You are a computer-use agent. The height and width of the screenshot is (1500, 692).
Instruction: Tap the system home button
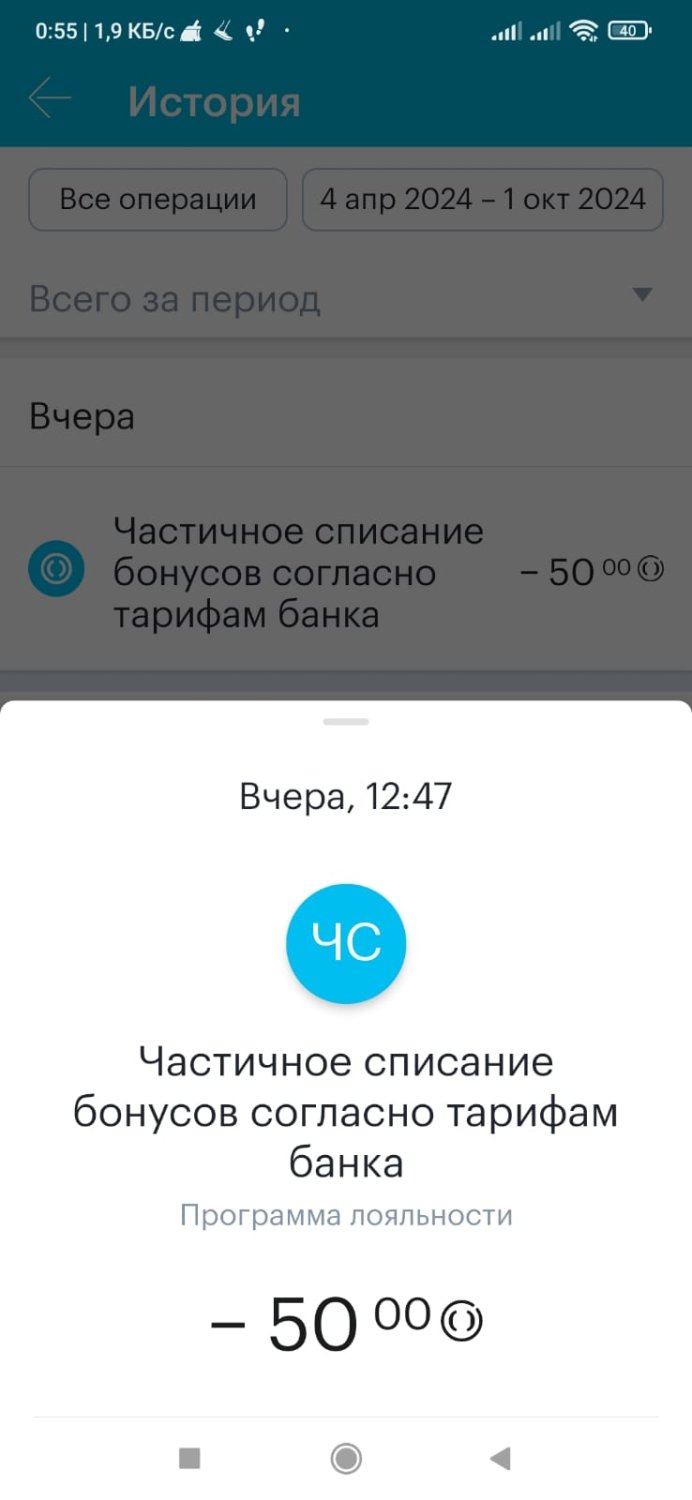click(346, 1459)
